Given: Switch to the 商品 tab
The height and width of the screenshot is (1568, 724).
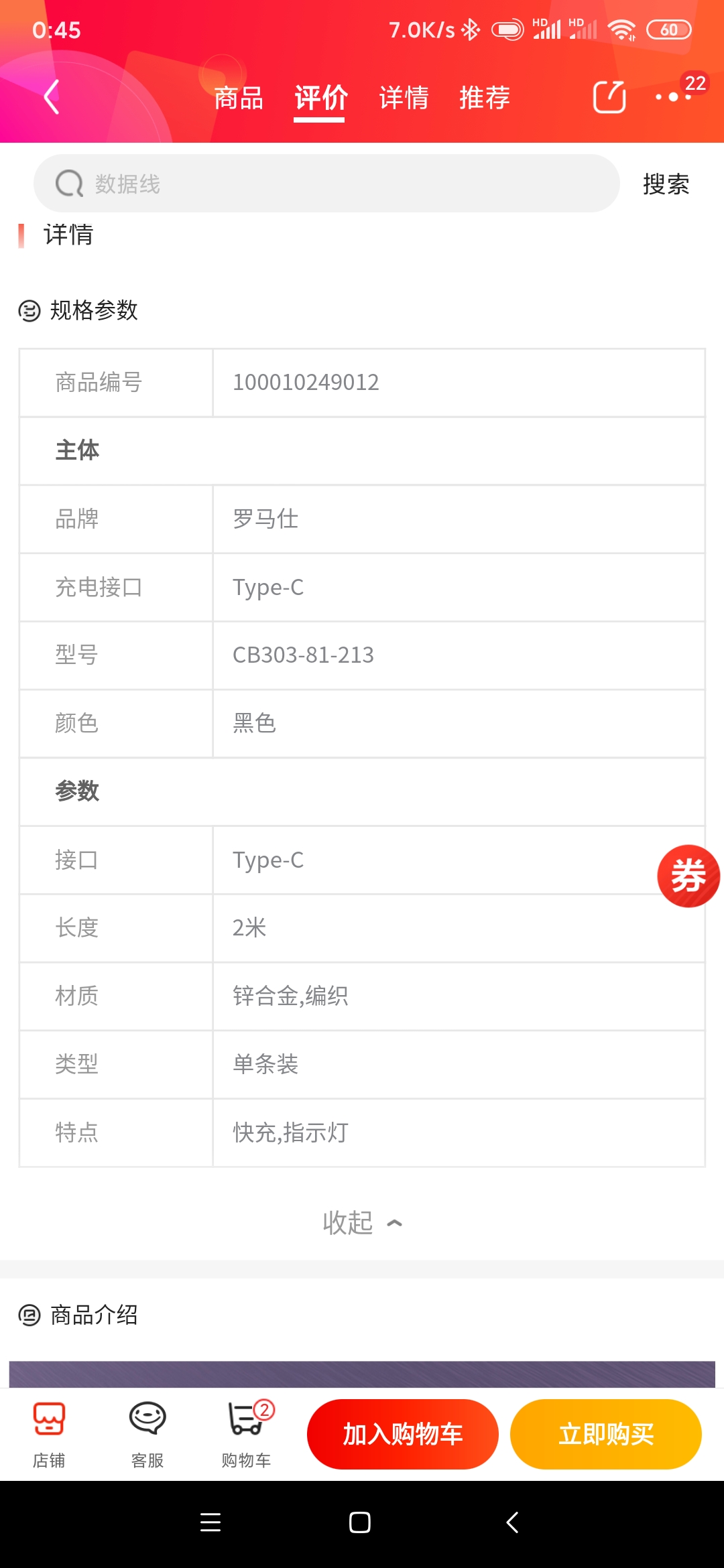Looking at the screenshot, I should click(239, 99).
